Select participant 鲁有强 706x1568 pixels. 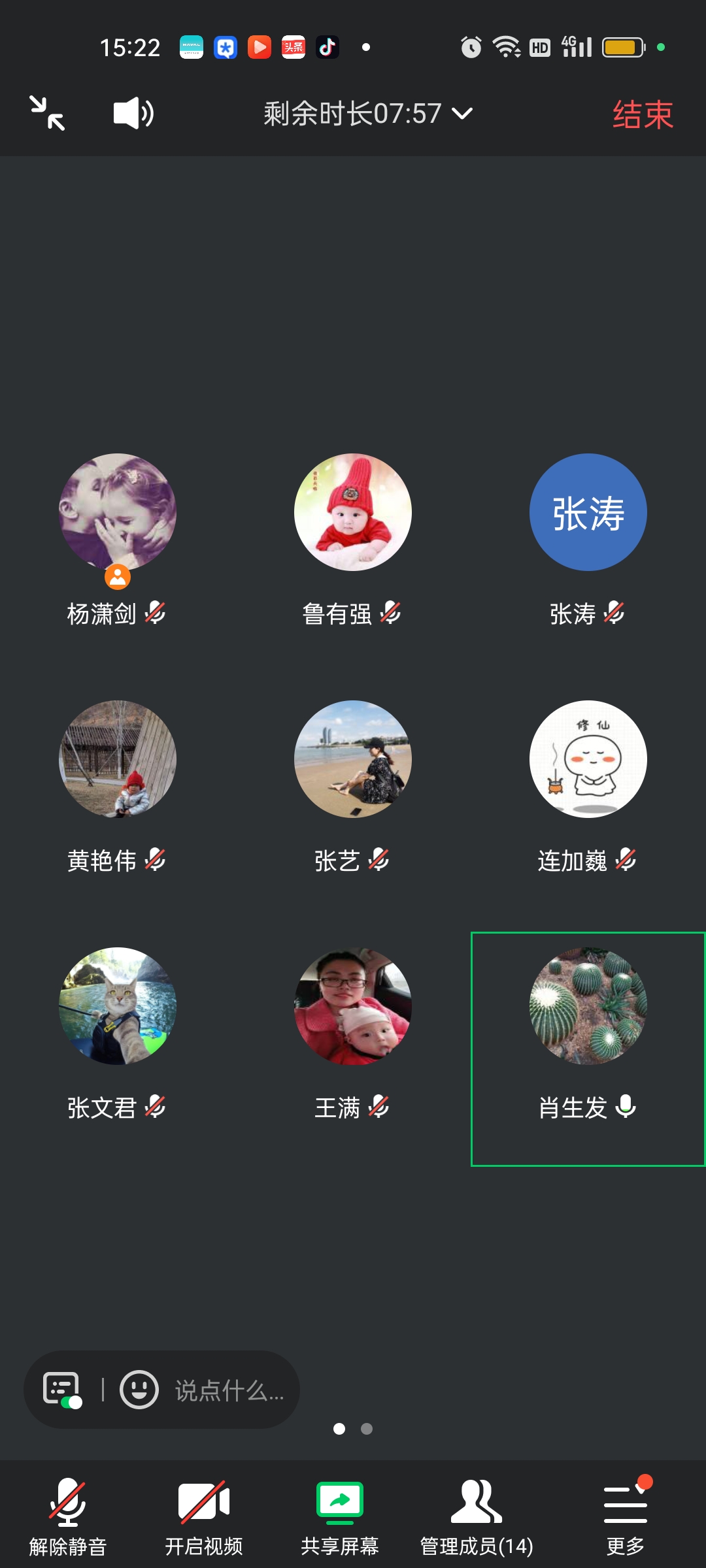click(353, 512)
